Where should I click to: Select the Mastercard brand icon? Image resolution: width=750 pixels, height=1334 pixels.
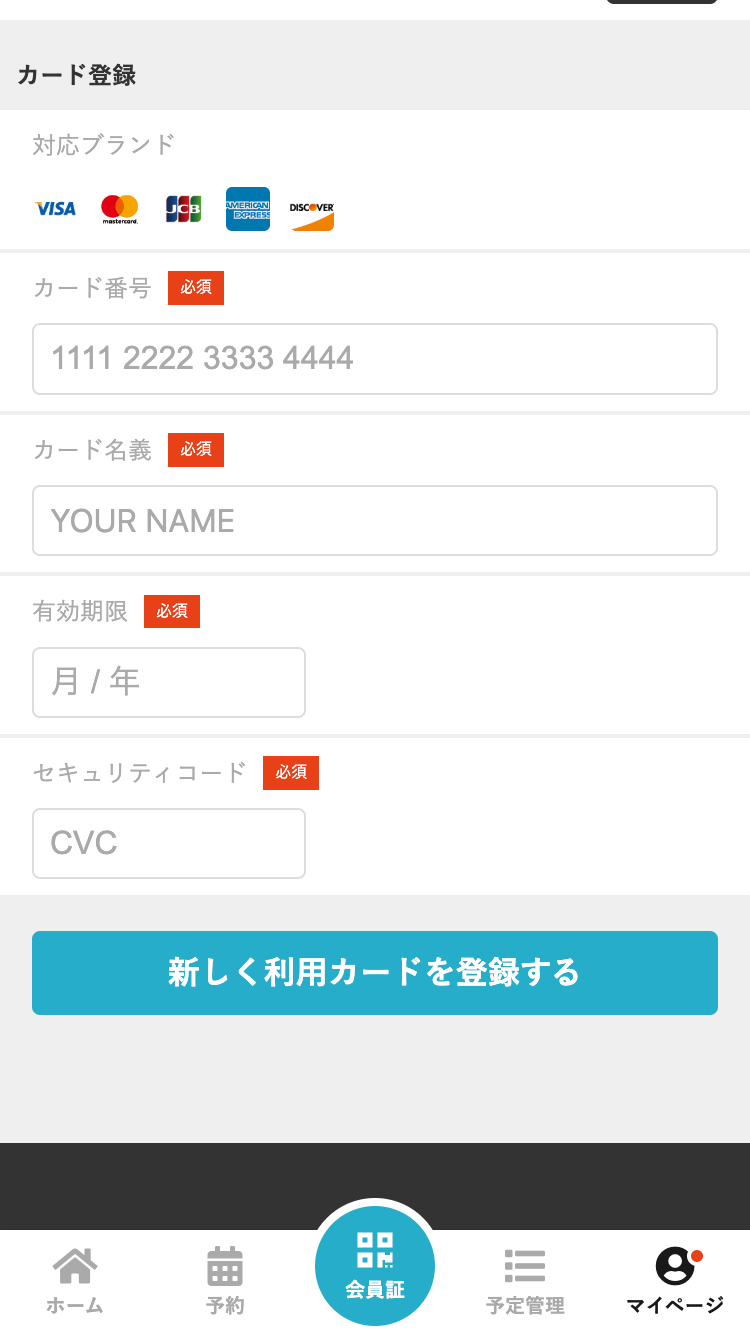(119, 209)
